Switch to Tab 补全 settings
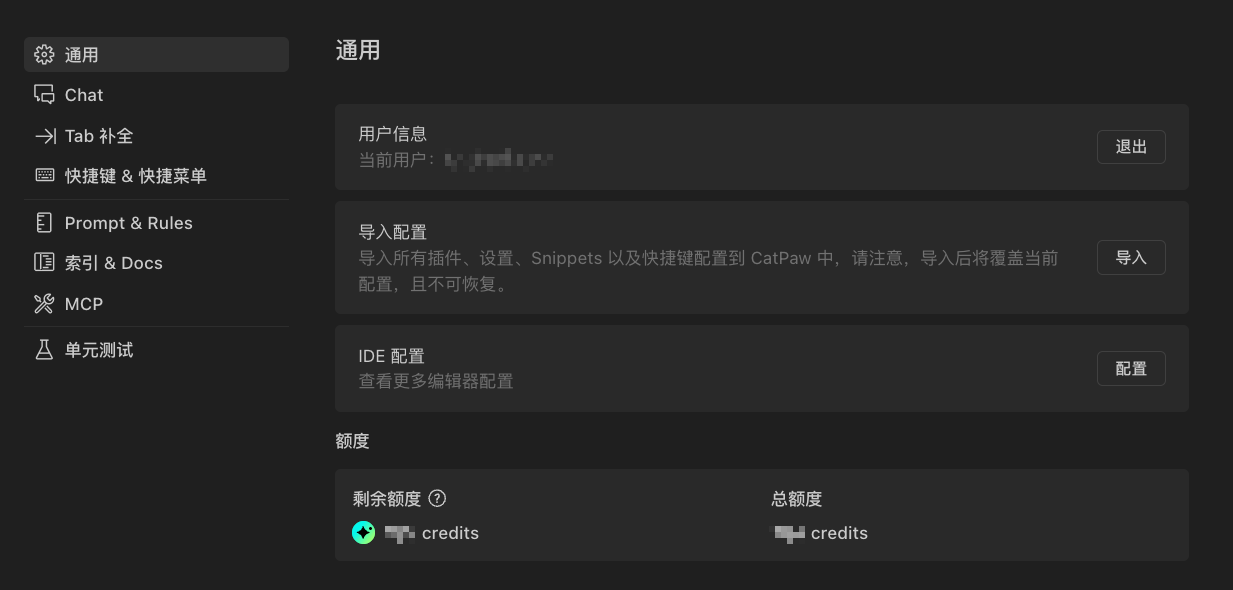The width and height of the screenshot is (1233, 590). click(x=98, y=136)
